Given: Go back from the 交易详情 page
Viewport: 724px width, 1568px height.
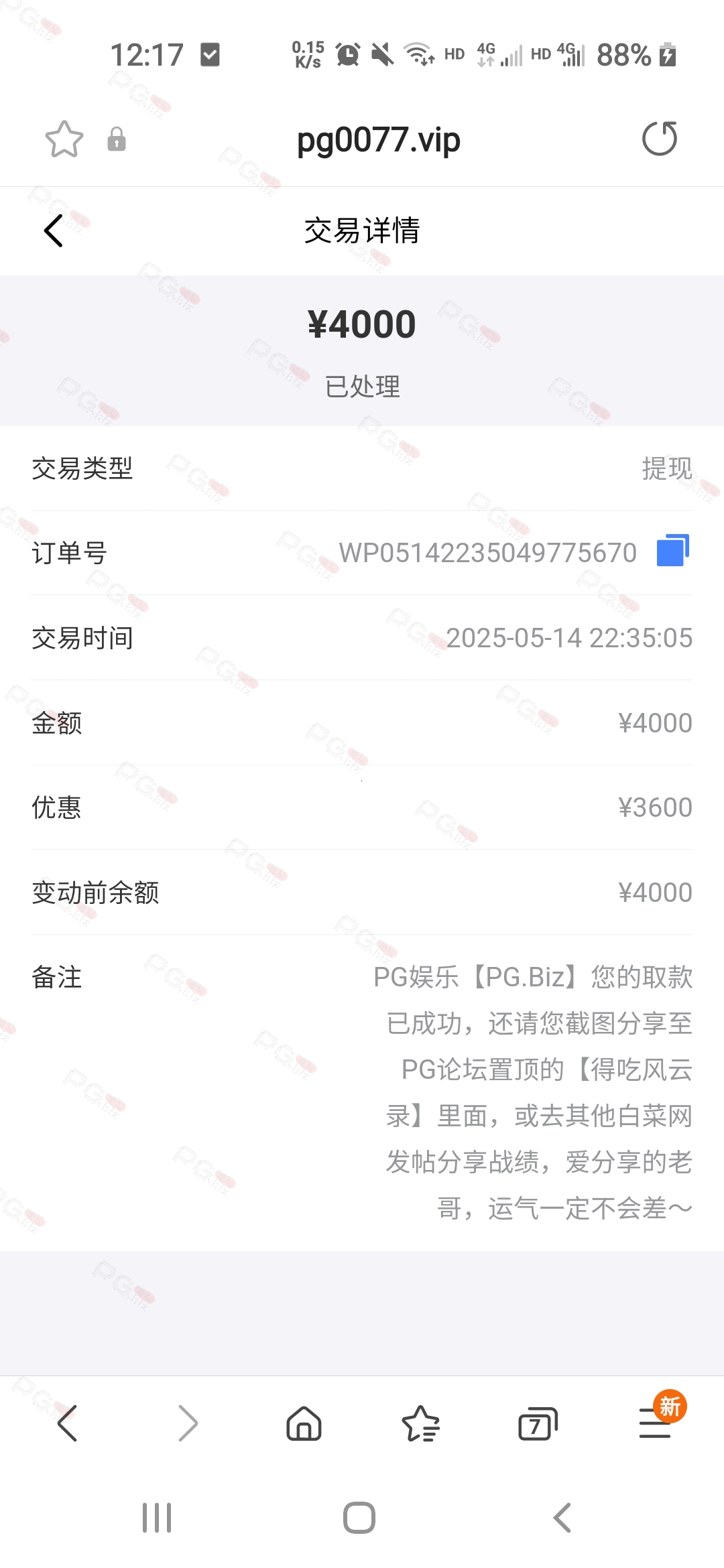Looking at the screenshot, I should tap(54, 231).
